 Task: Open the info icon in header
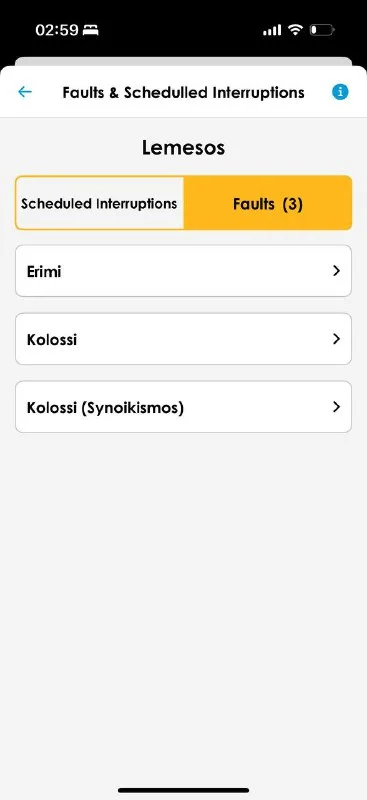pos(340,92)
